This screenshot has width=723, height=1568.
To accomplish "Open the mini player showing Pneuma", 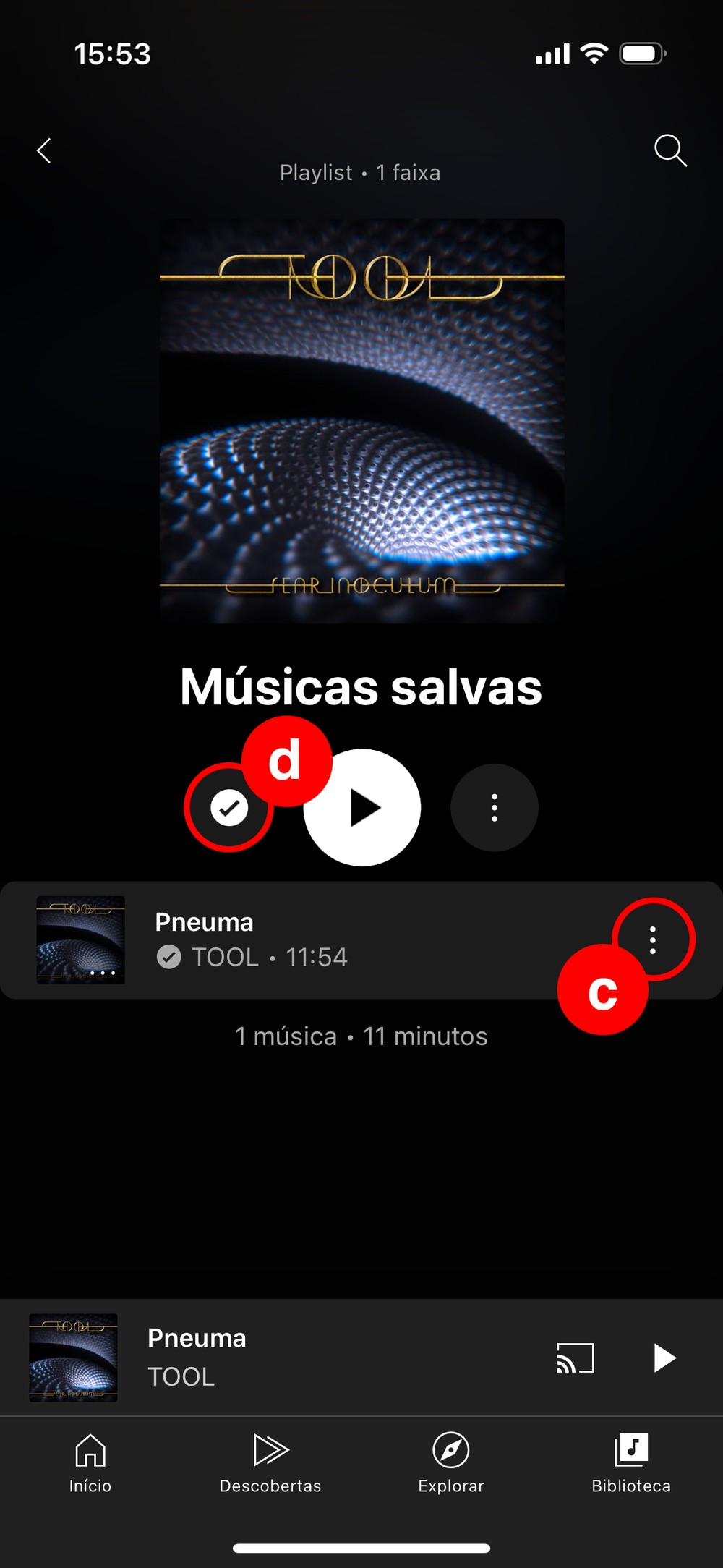I will coord(289,1358).
